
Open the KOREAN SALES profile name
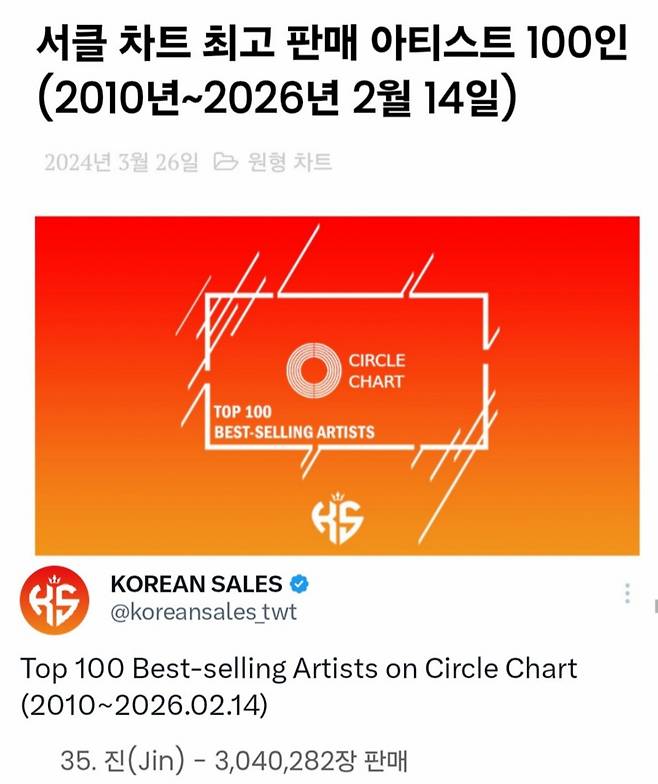coord(197,584)
